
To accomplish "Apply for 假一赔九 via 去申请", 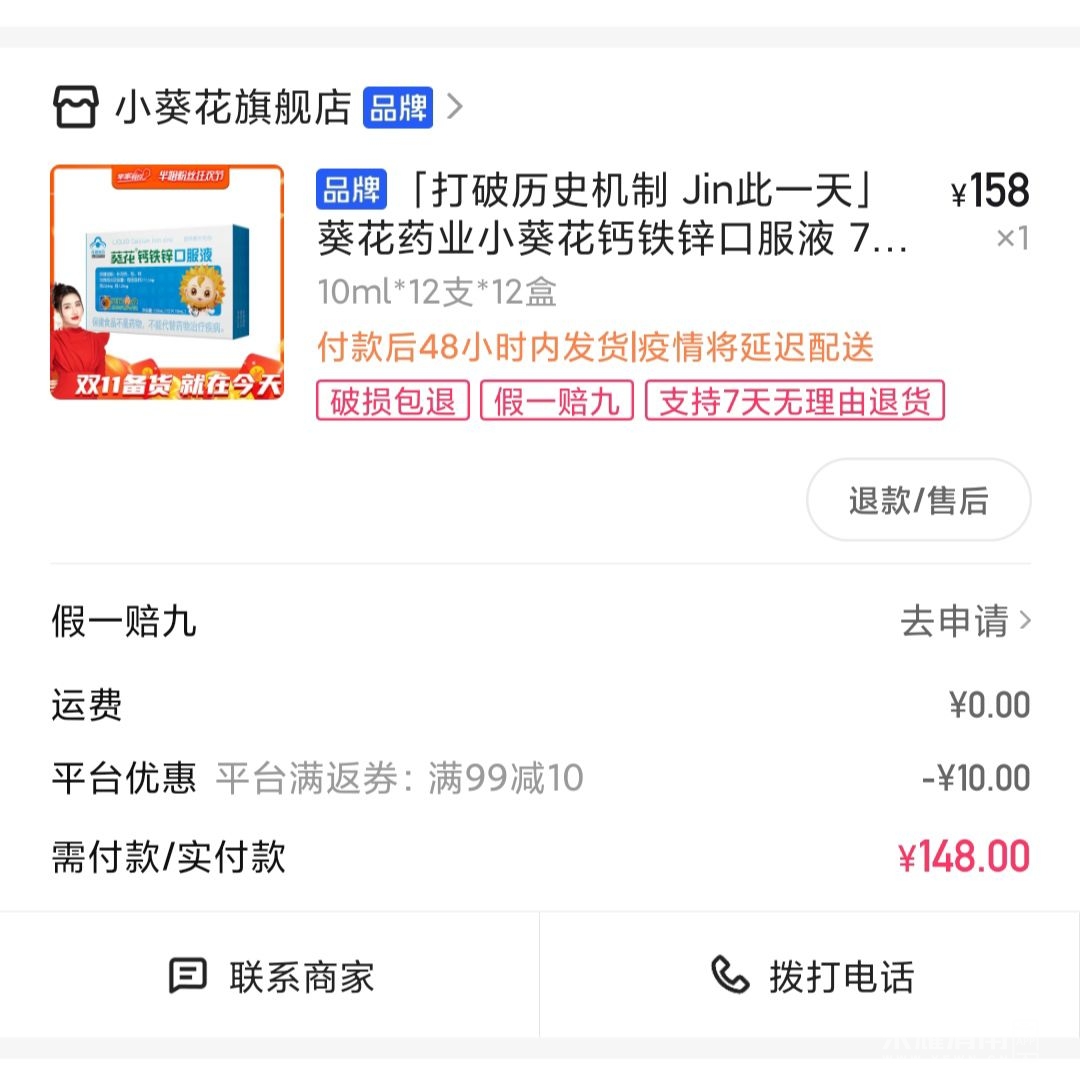I will (964, 622).
